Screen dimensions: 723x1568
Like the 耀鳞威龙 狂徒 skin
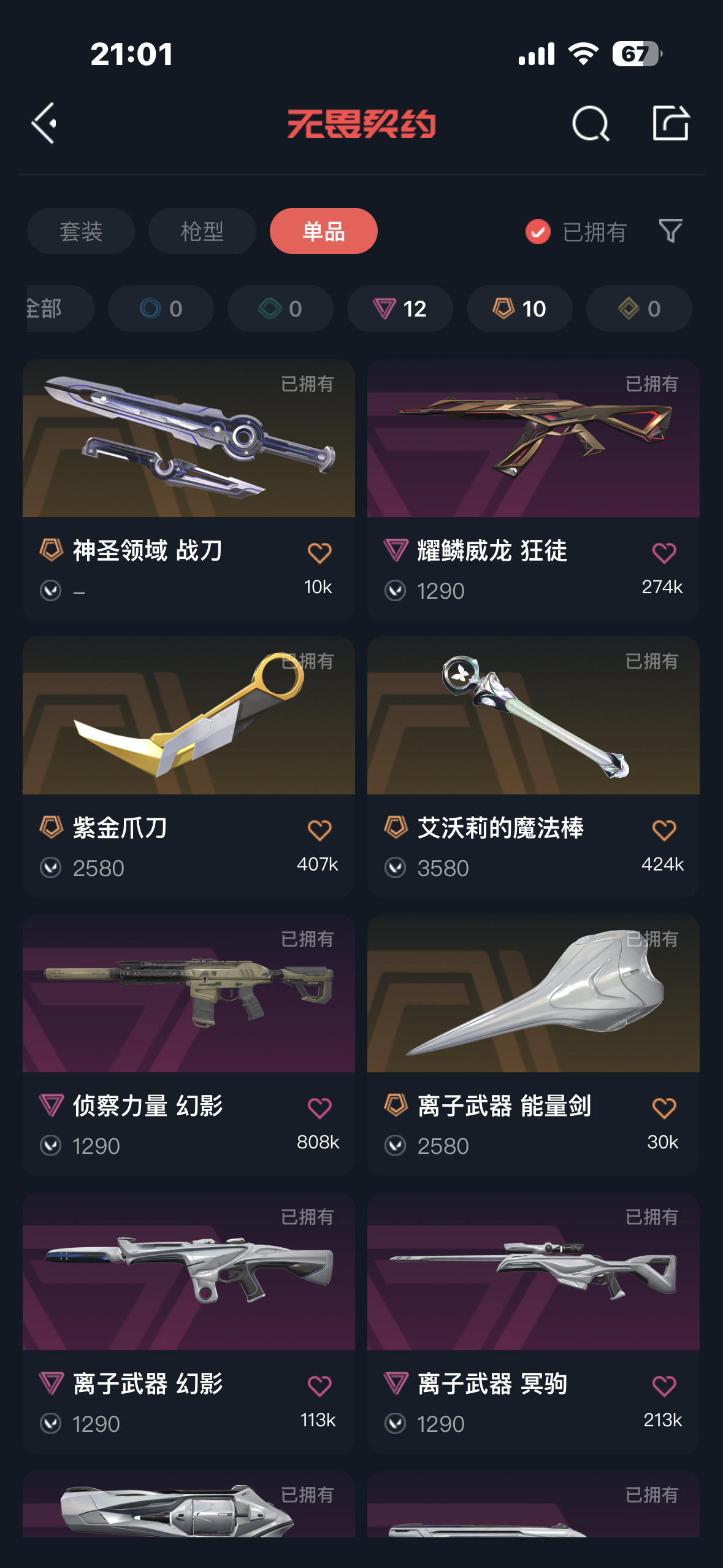click(664, 553)
